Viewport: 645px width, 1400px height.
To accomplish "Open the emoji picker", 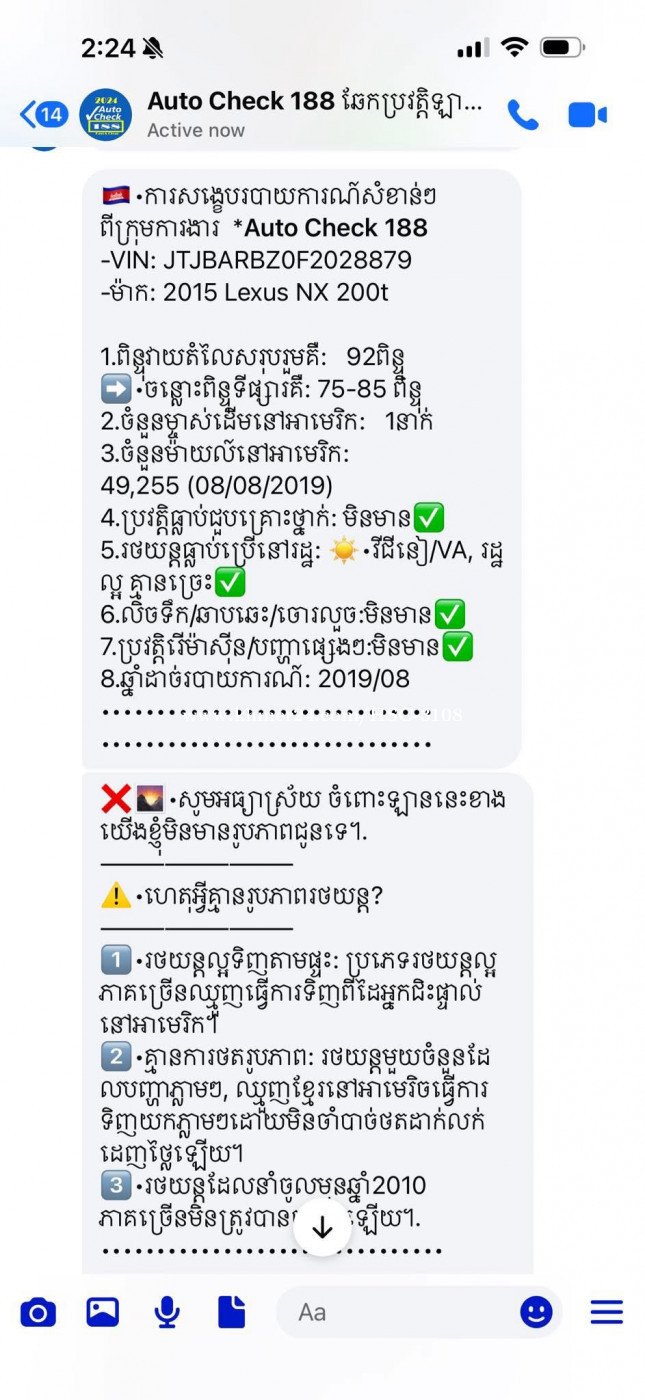I will click(536, 1312).
